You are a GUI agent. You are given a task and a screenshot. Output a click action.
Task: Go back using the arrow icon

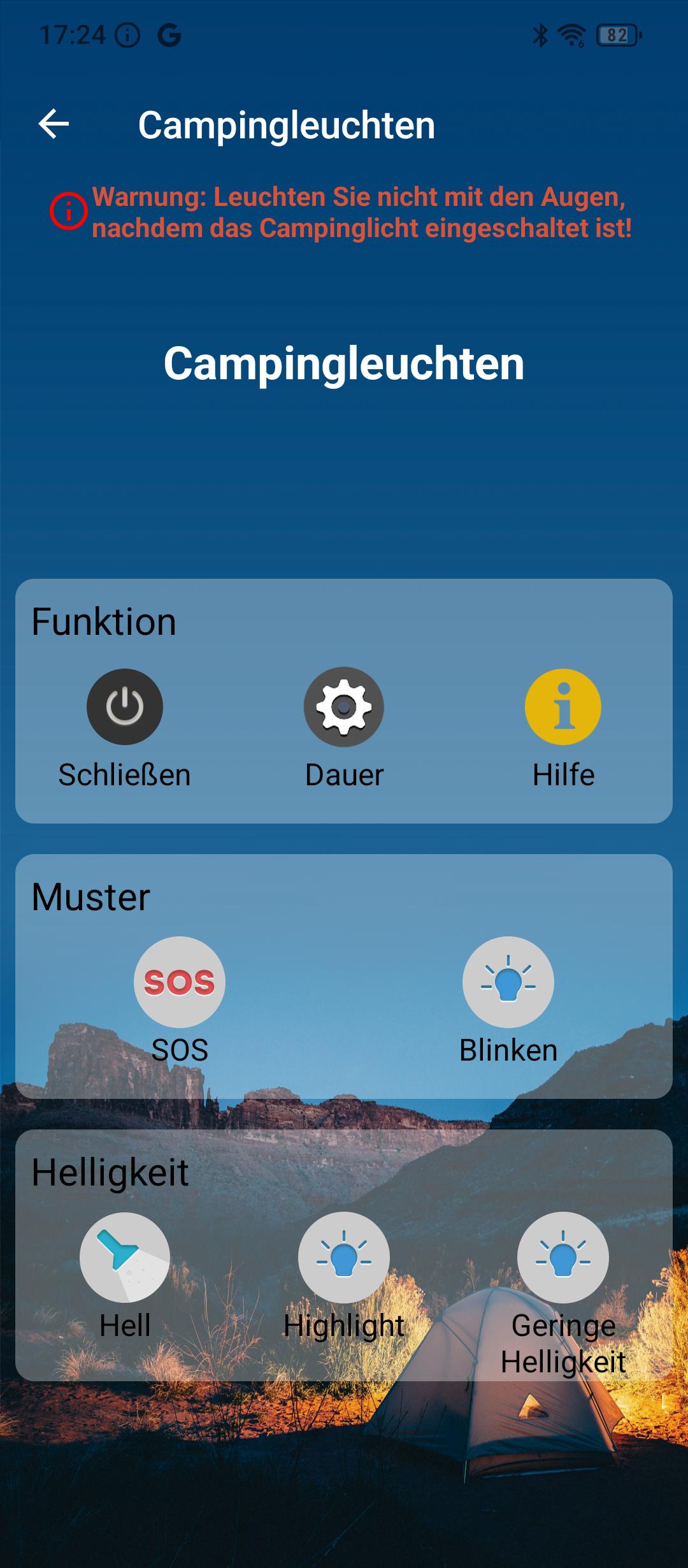point(54,124)
